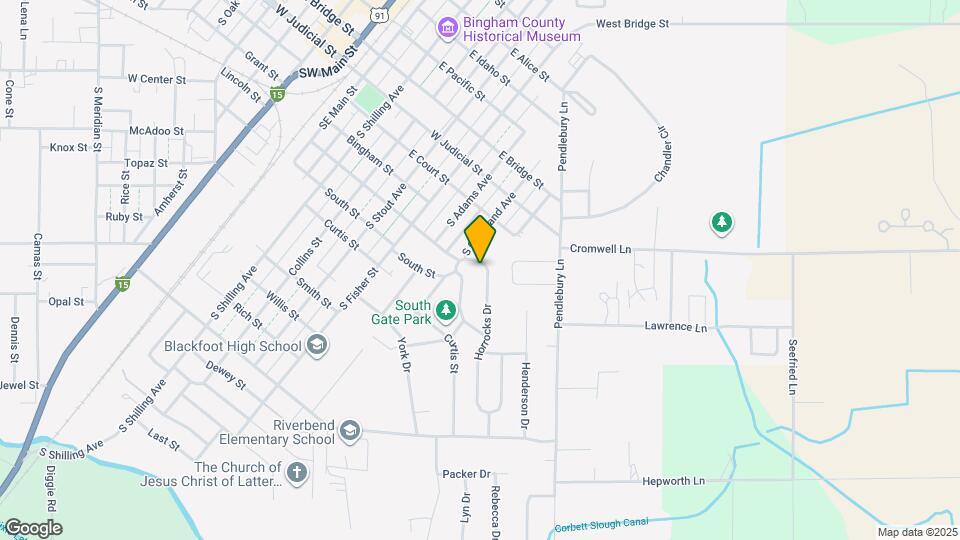Open Bingham County Historical Museum pin
960x540 pixels.
point(447,29)
